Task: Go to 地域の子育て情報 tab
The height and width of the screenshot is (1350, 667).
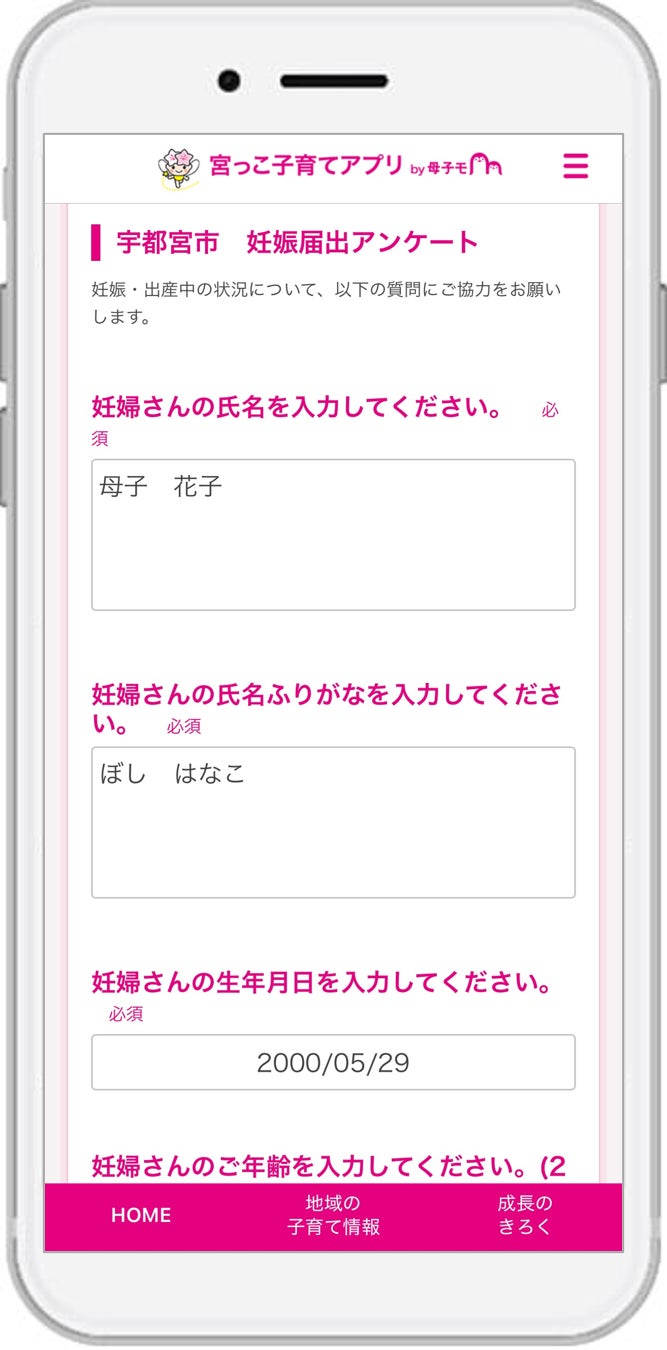Action: [x=333, y=1216]
